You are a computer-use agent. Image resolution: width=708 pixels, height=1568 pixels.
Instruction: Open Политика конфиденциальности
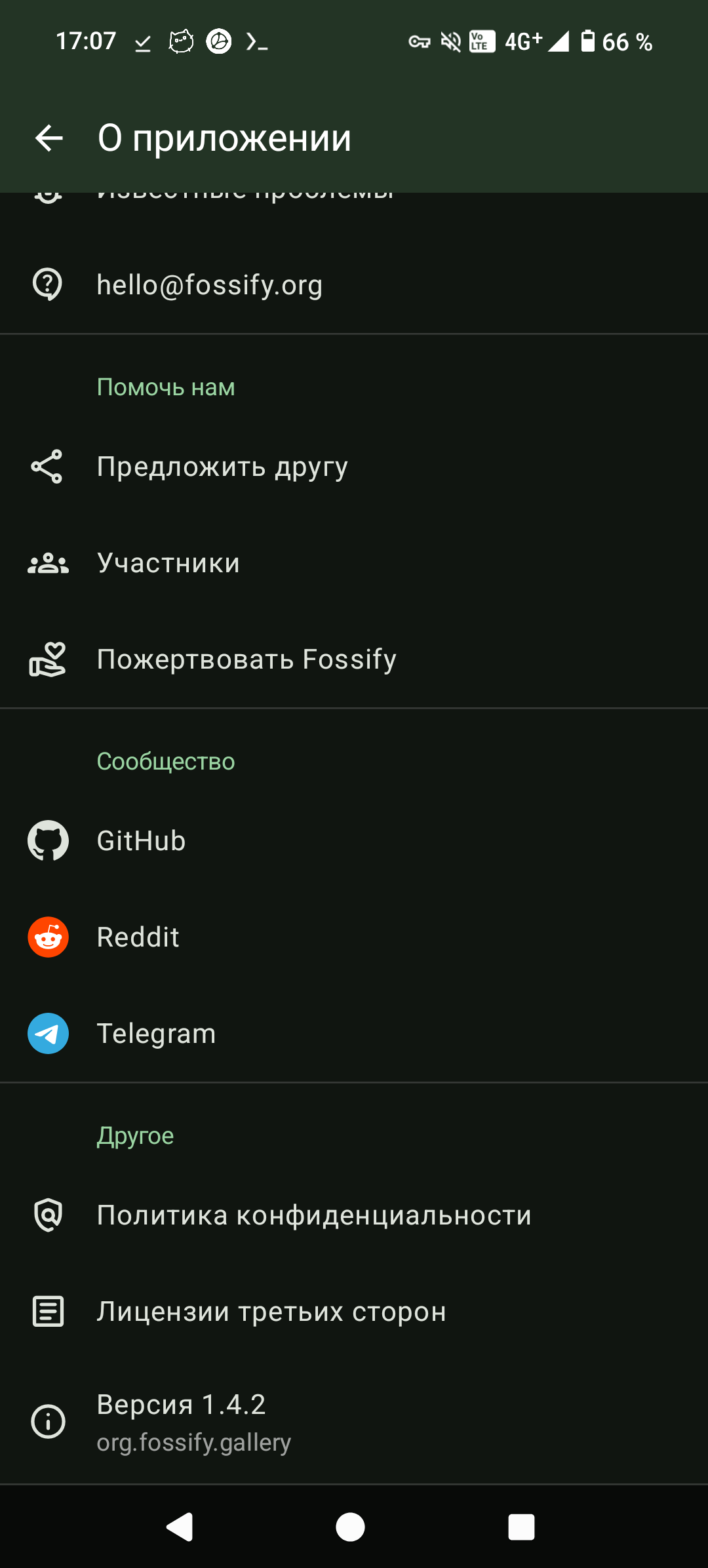(354, 1215)
